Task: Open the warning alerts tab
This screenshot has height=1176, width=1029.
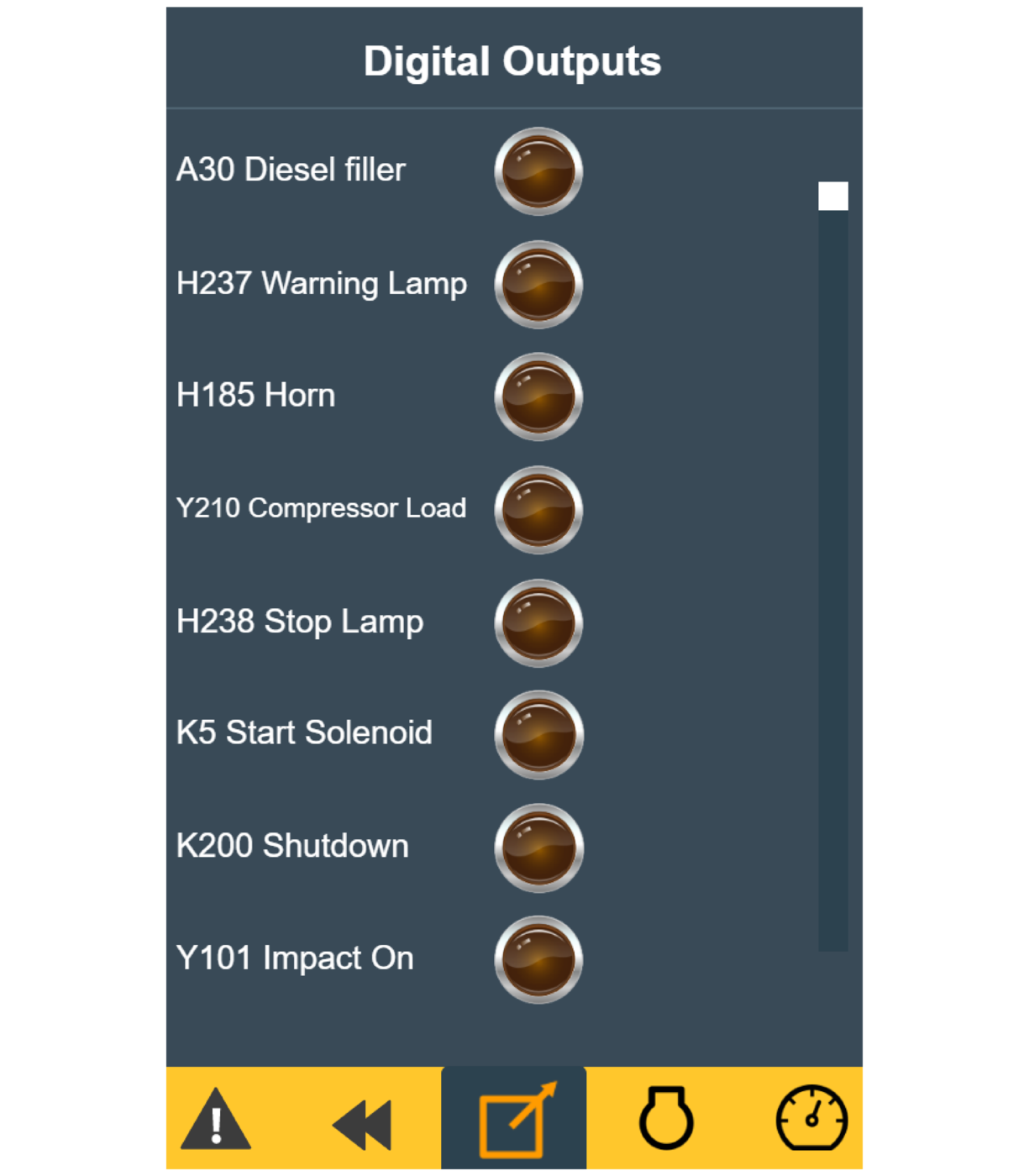Action: pos(216,1120)
